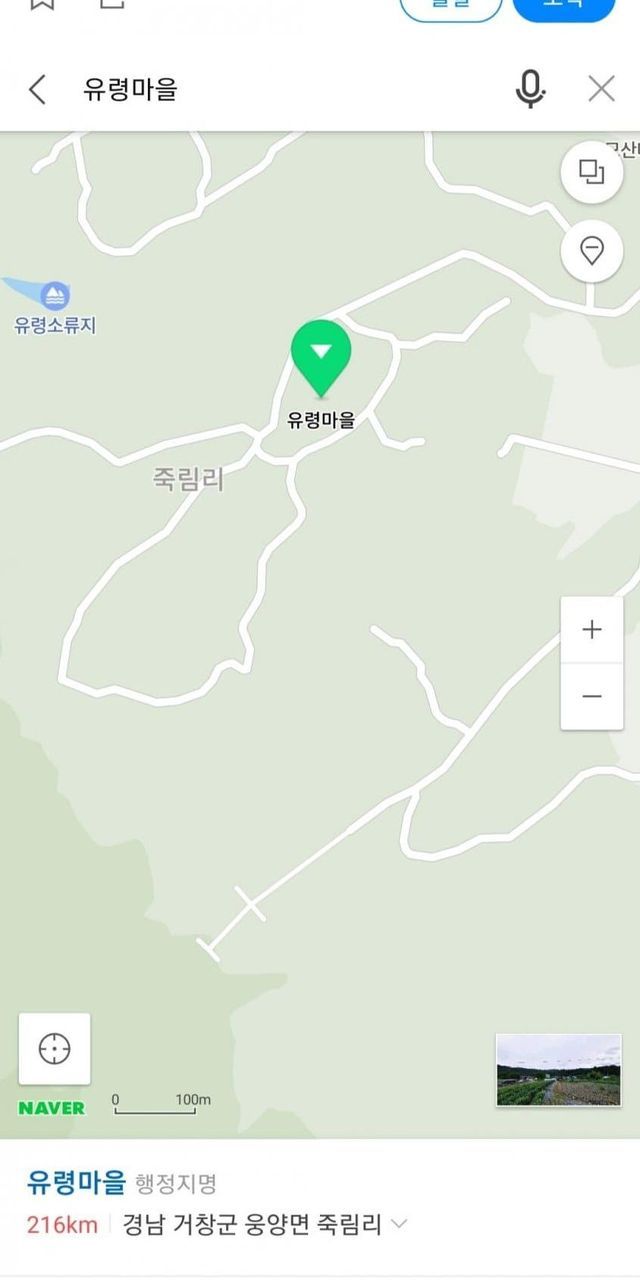Open the map layers button
The image size is (640, 1280).
coord(592,172)
